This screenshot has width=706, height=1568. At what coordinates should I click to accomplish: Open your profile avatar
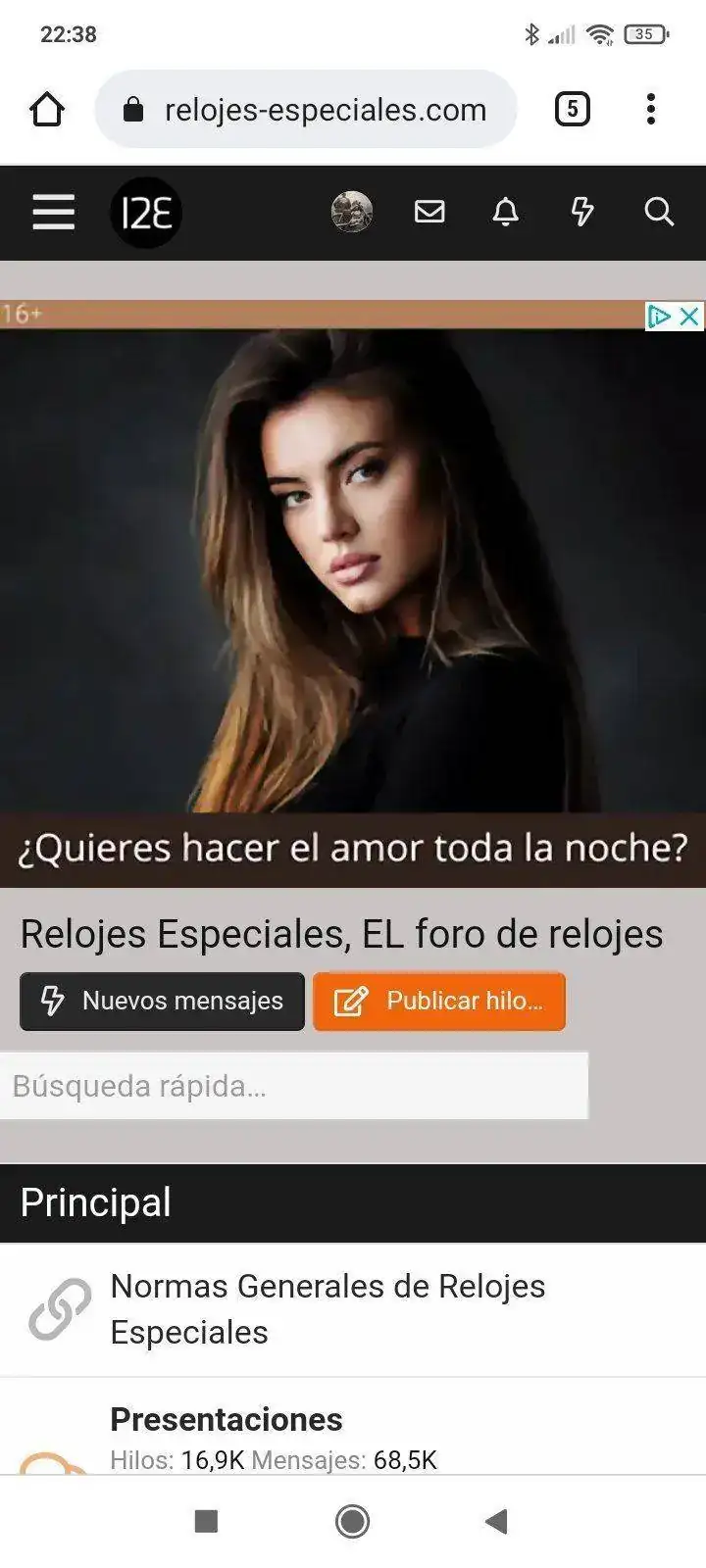(x=351, y=213)
